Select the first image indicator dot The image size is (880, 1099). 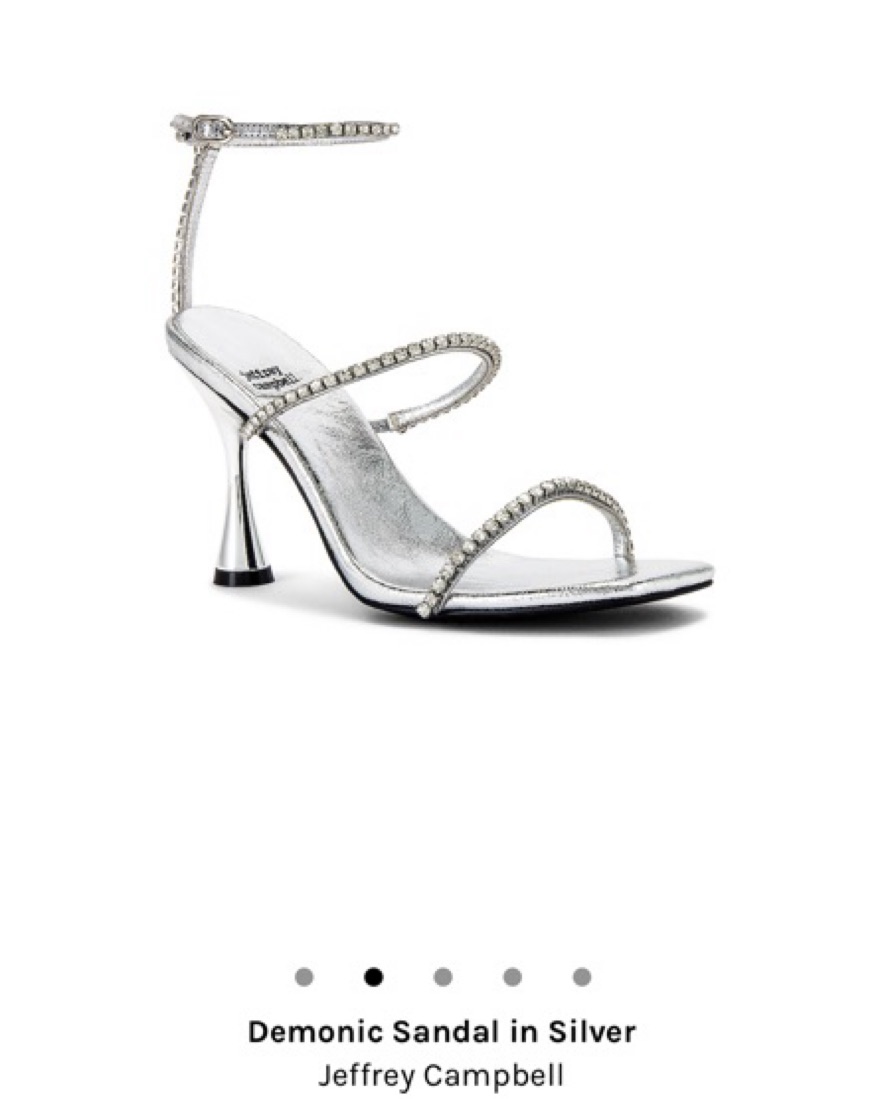(x=304, y=977)
